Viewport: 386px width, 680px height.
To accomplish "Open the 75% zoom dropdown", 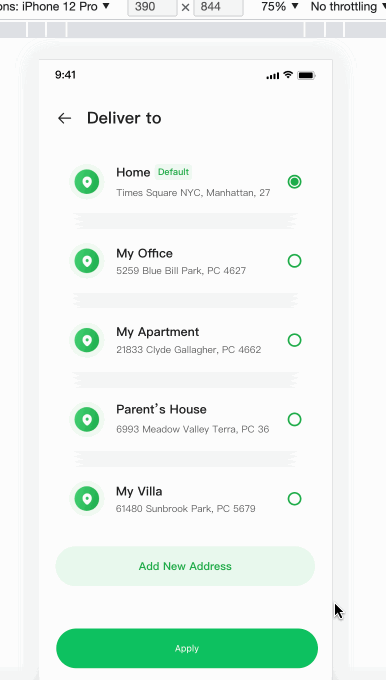I will click(x=280, y=7).
